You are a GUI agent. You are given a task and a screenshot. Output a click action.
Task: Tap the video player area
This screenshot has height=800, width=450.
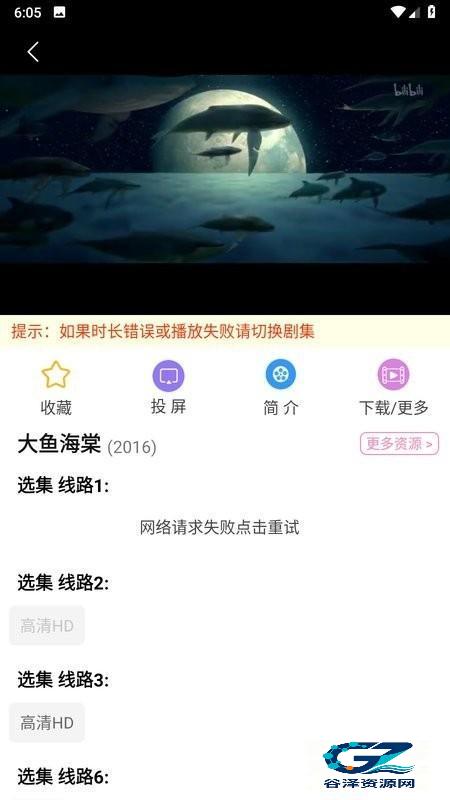(225, 169)
